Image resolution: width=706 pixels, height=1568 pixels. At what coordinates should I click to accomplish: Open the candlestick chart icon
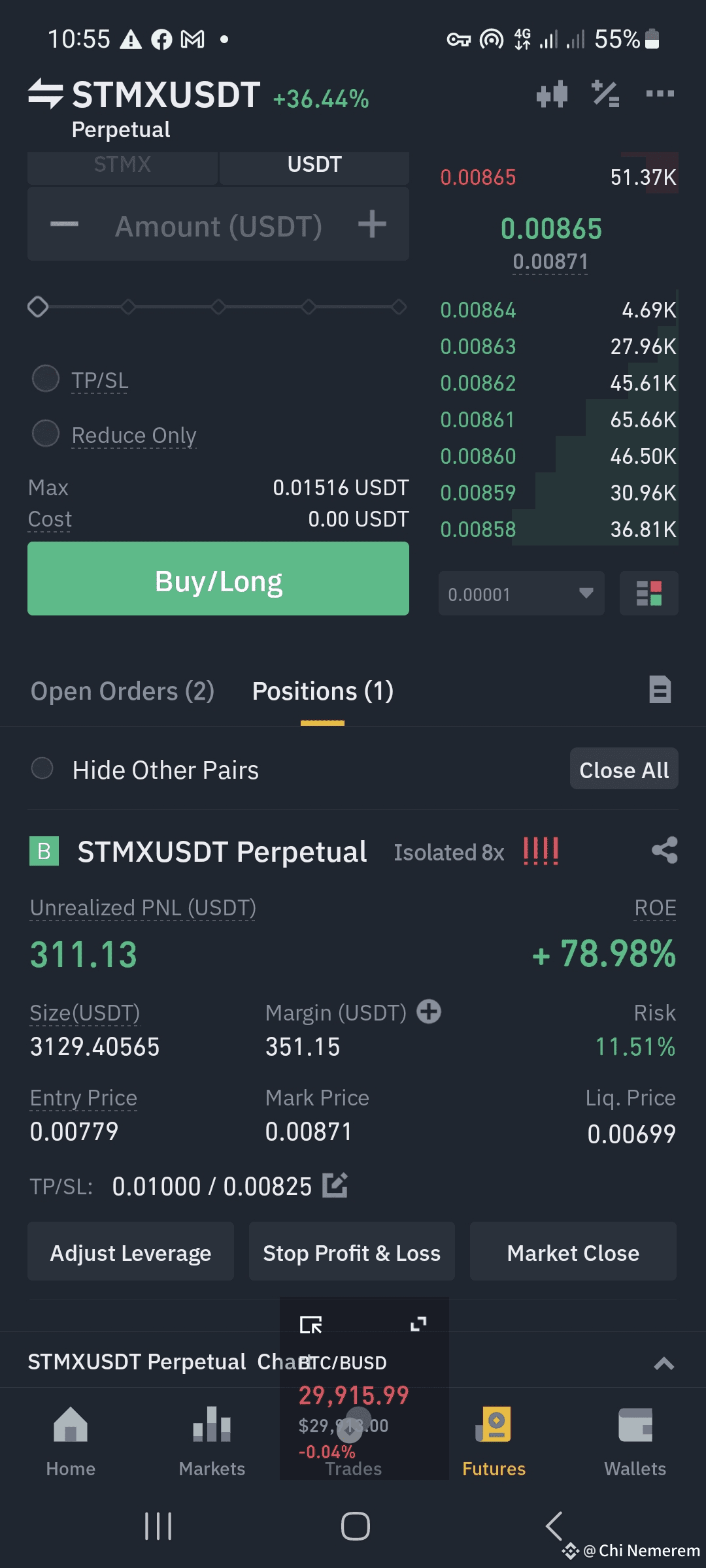552,94
